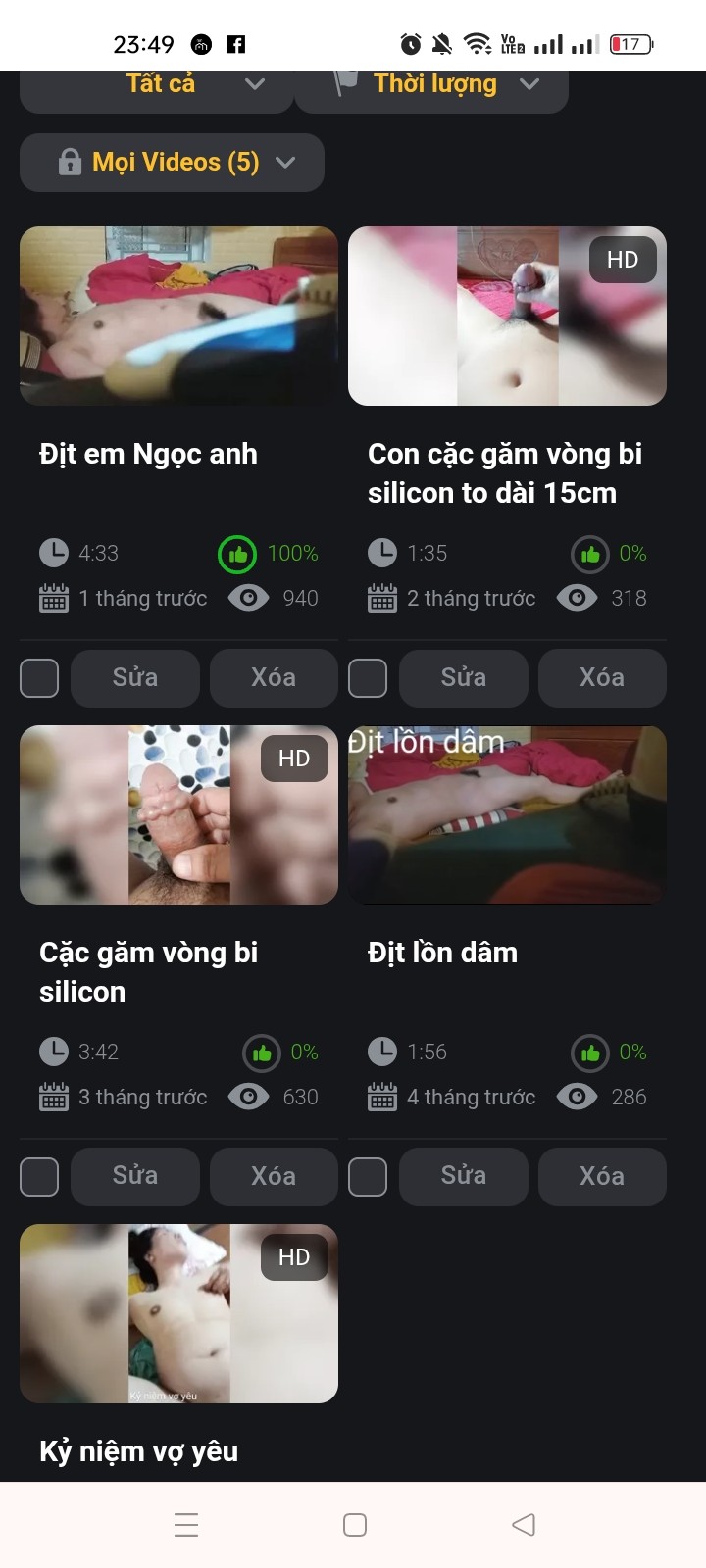Edit the 1:35 video via Sửa
706x1568 pixels.
(x=464, y=677)
